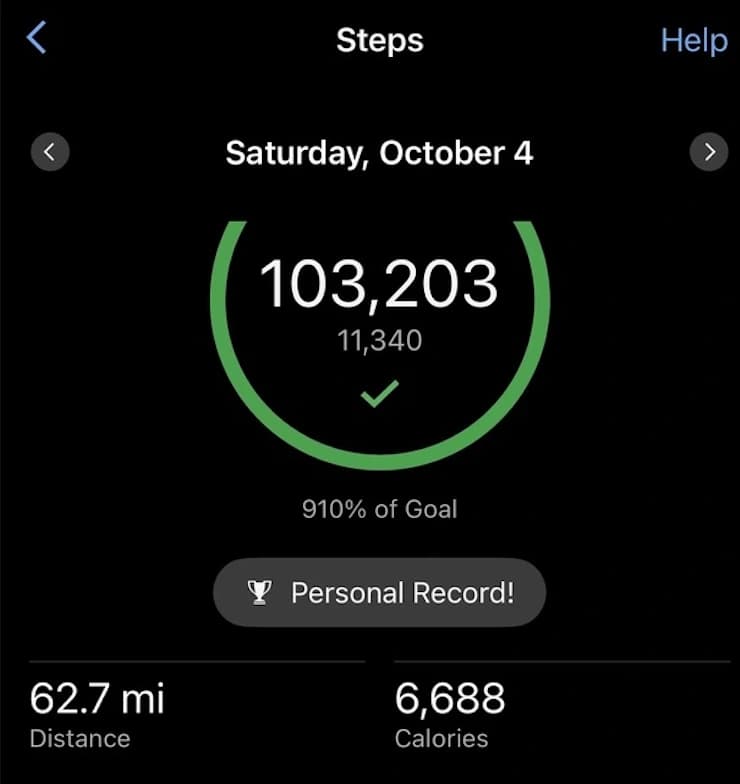This screenshot has width=740, height=784.
Task: Switch to the Steps screen title
Action: (x=380, y=40)
